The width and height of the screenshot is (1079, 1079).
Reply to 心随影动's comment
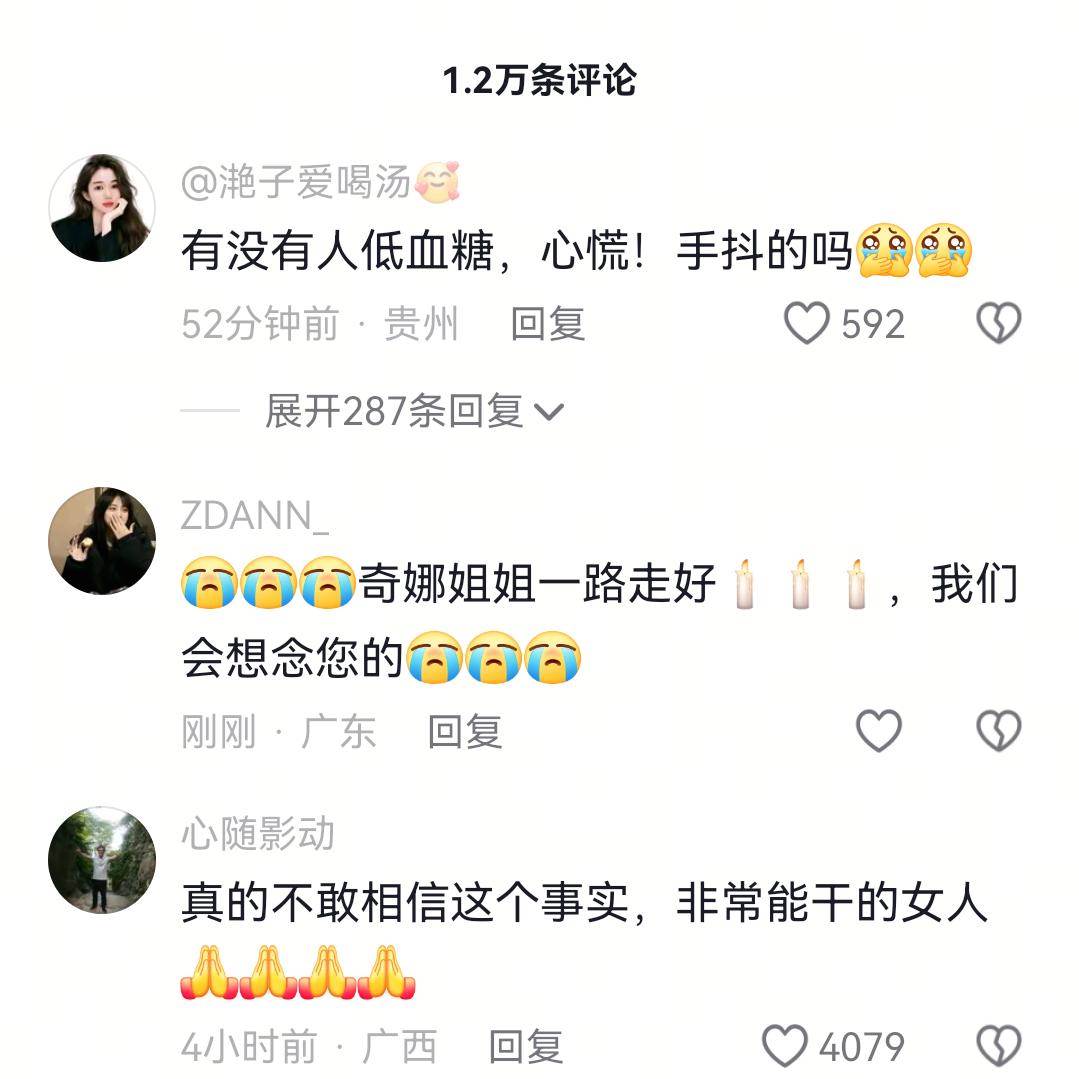click(x=525, y=1047)
